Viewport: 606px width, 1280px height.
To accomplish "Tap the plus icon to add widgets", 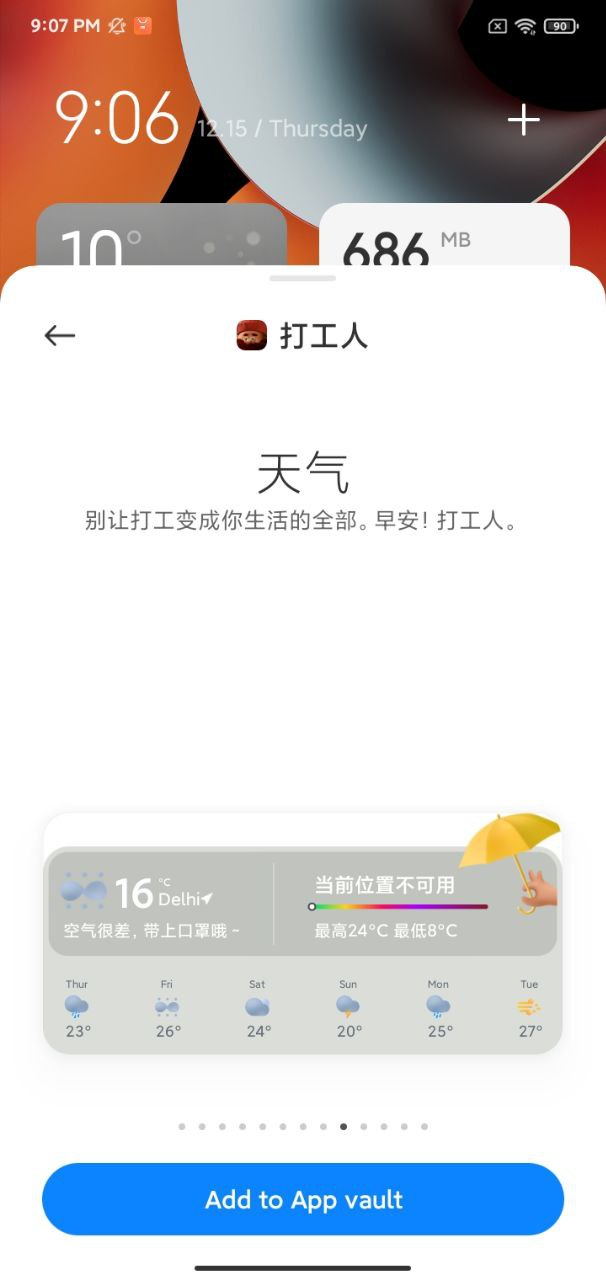I will pyautogui.click(x=524, y=121).
